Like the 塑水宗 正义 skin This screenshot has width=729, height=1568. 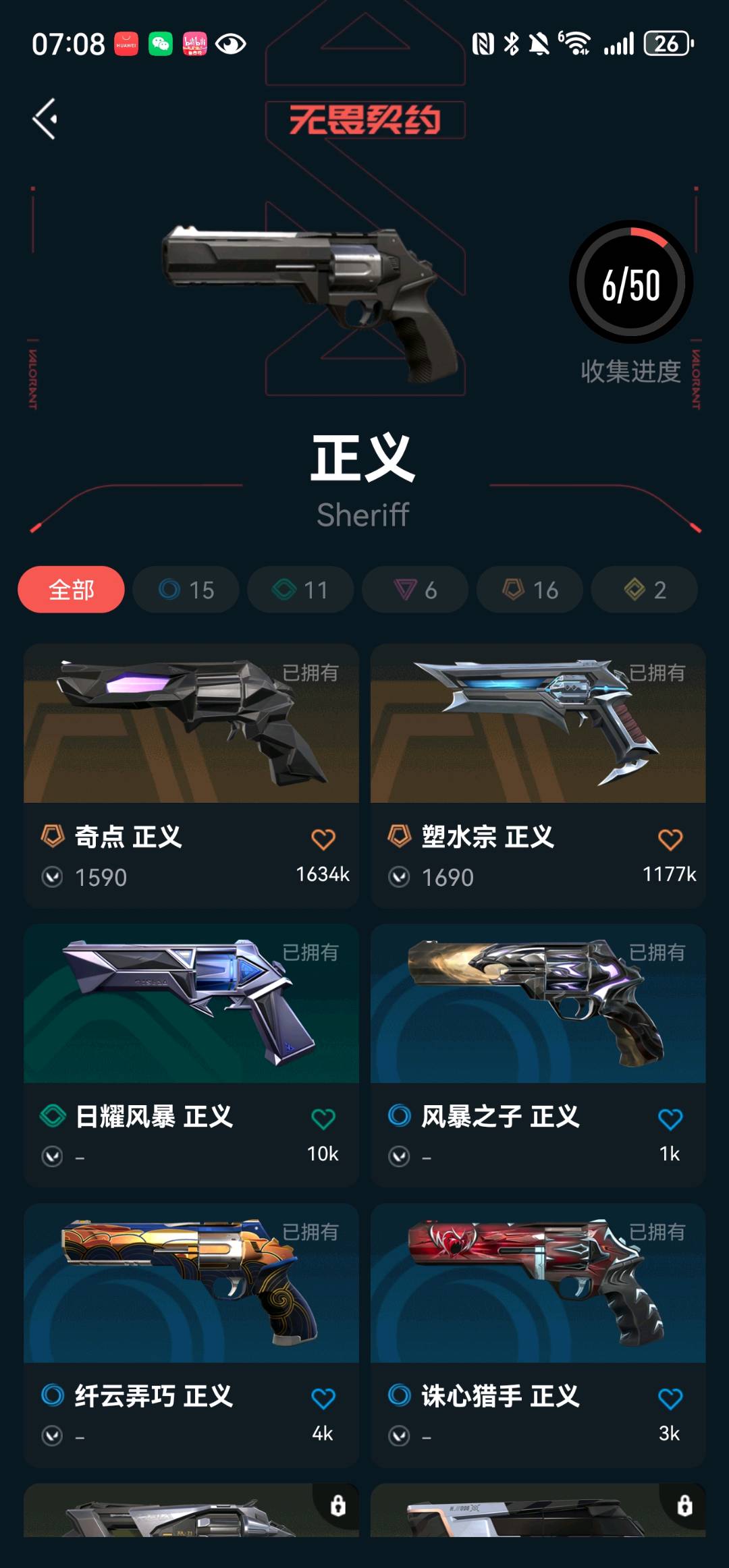pyautogui.click(x=670, y=839)
